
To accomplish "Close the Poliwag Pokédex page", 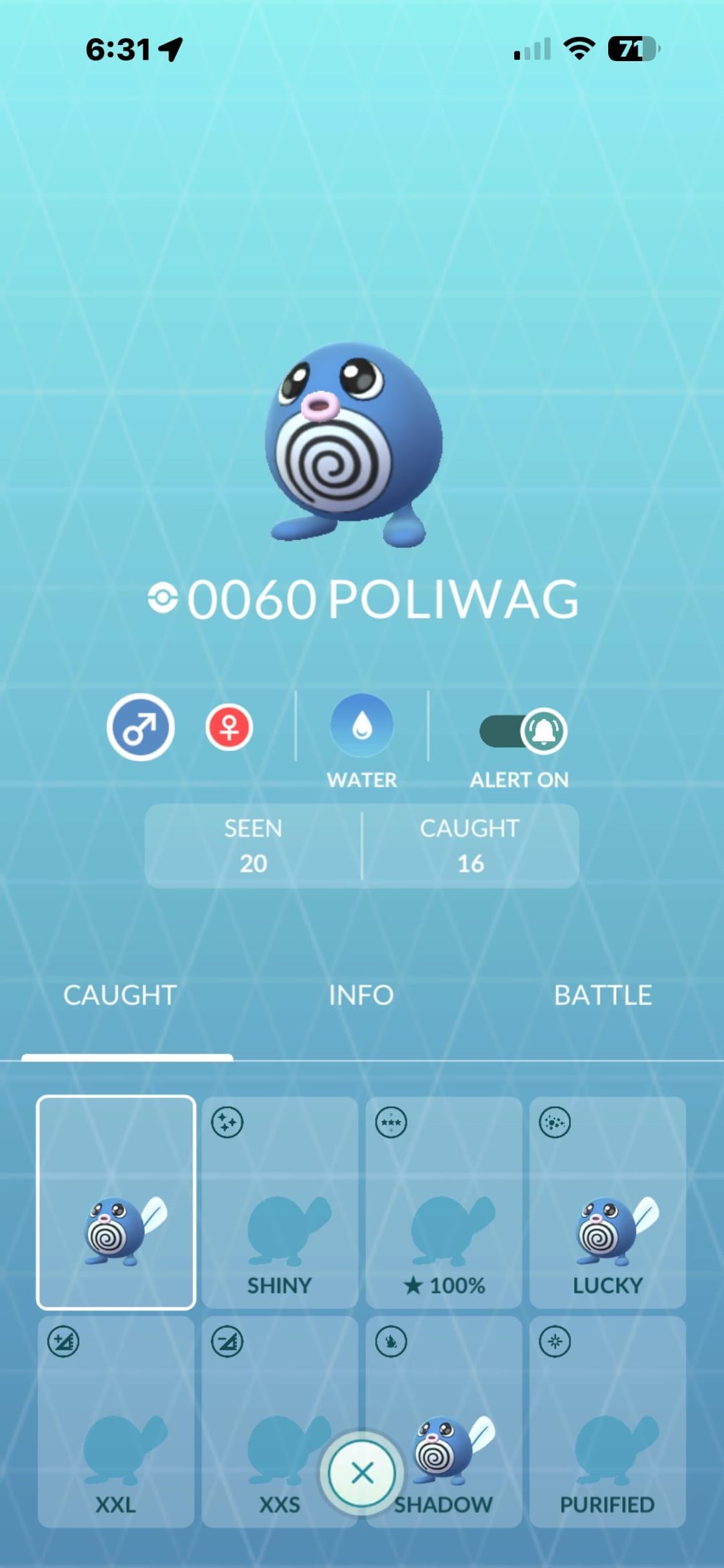I will (362, 1473).
